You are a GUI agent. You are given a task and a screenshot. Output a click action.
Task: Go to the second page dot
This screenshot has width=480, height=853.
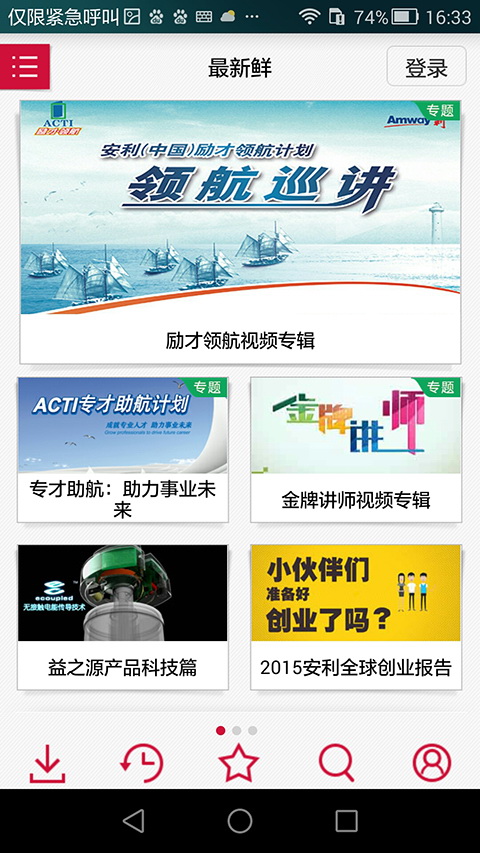pyautogui.click(x=237, y=731)
